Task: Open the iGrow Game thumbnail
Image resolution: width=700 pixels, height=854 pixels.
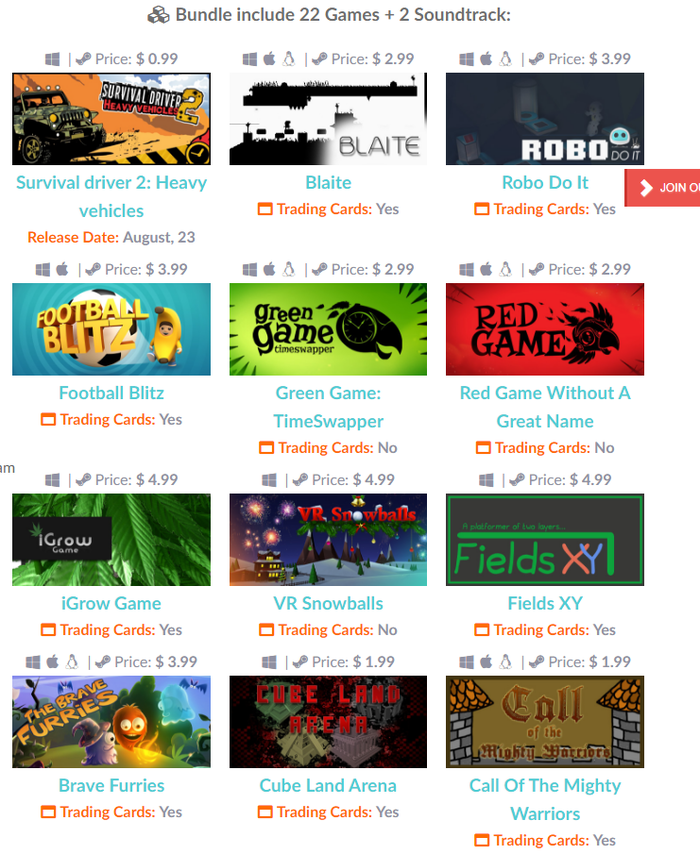Action: [111, 539]
